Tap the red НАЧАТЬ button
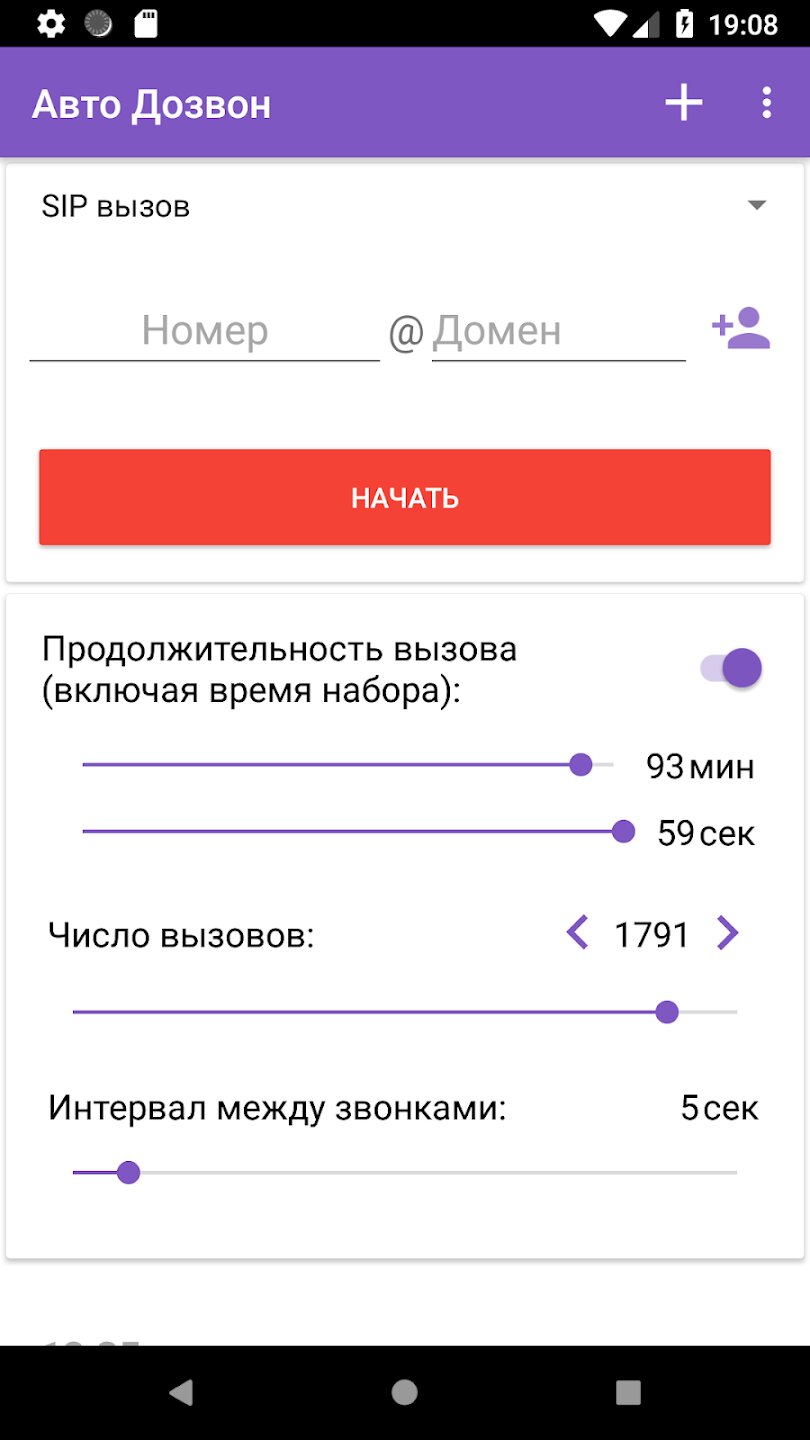Viewport: 810px width, 1440px height. pyautogui.click(x=405, y=497)
